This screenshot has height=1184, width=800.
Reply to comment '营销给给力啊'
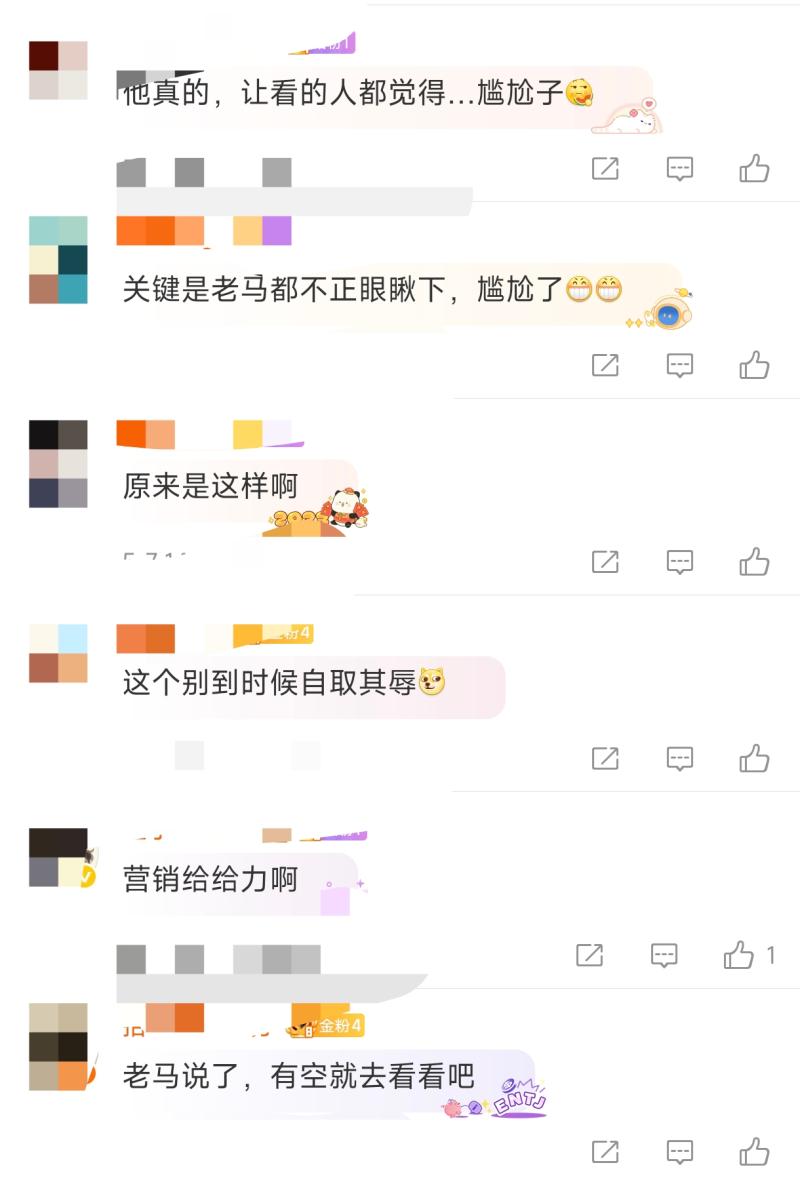coord(665,956)
